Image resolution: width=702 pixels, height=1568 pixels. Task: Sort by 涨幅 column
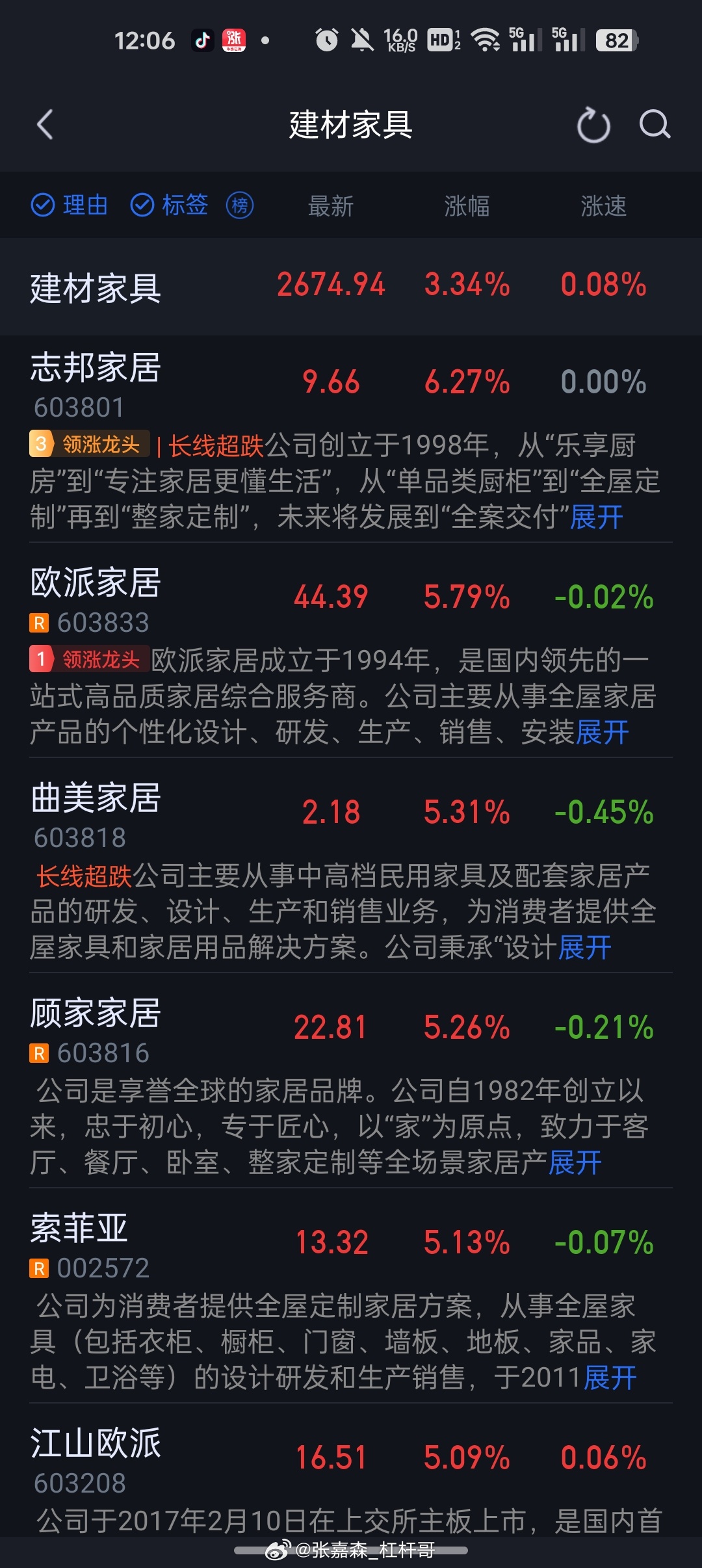[467, 206]
